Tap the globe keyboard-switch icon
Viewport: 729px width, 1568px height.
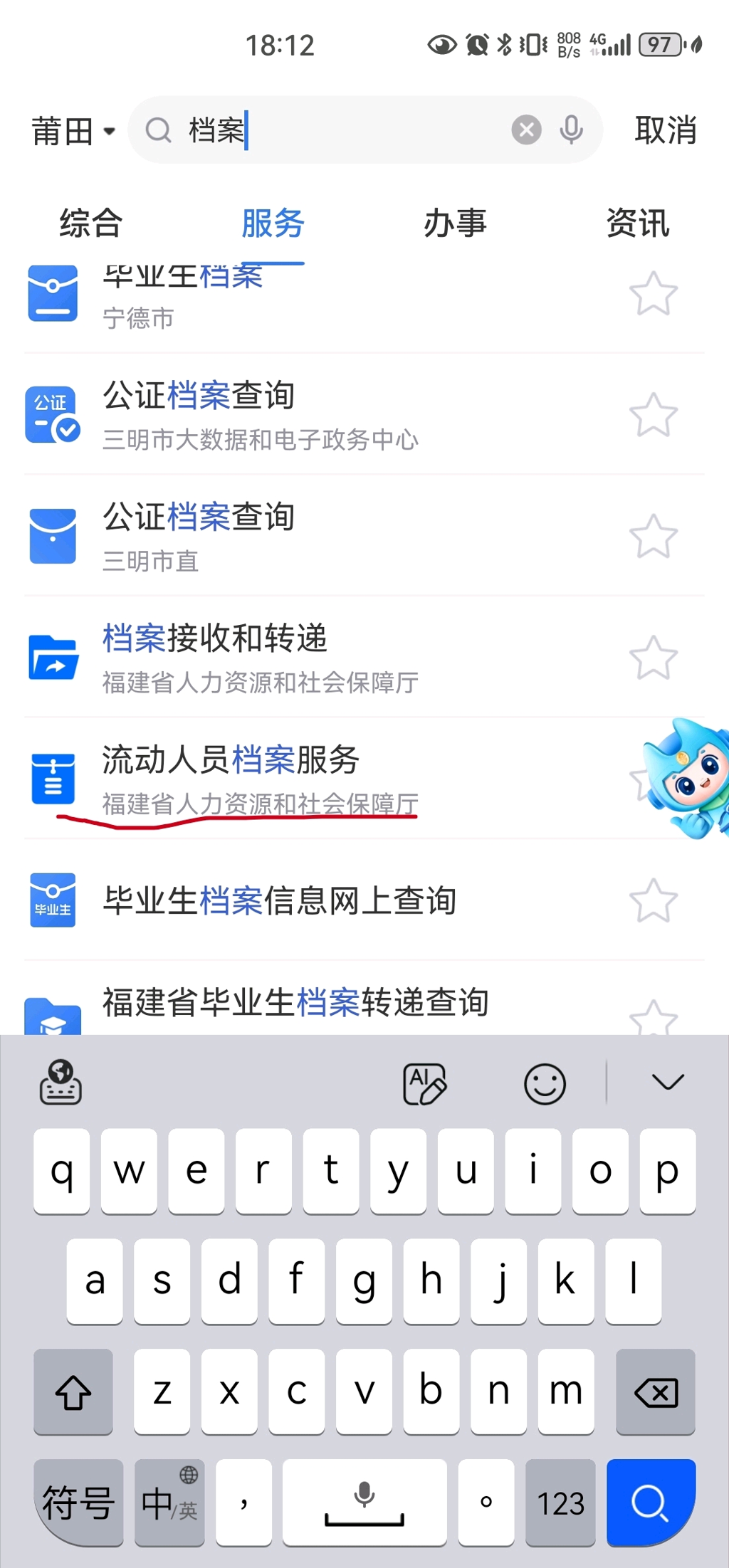(61, 1083)
